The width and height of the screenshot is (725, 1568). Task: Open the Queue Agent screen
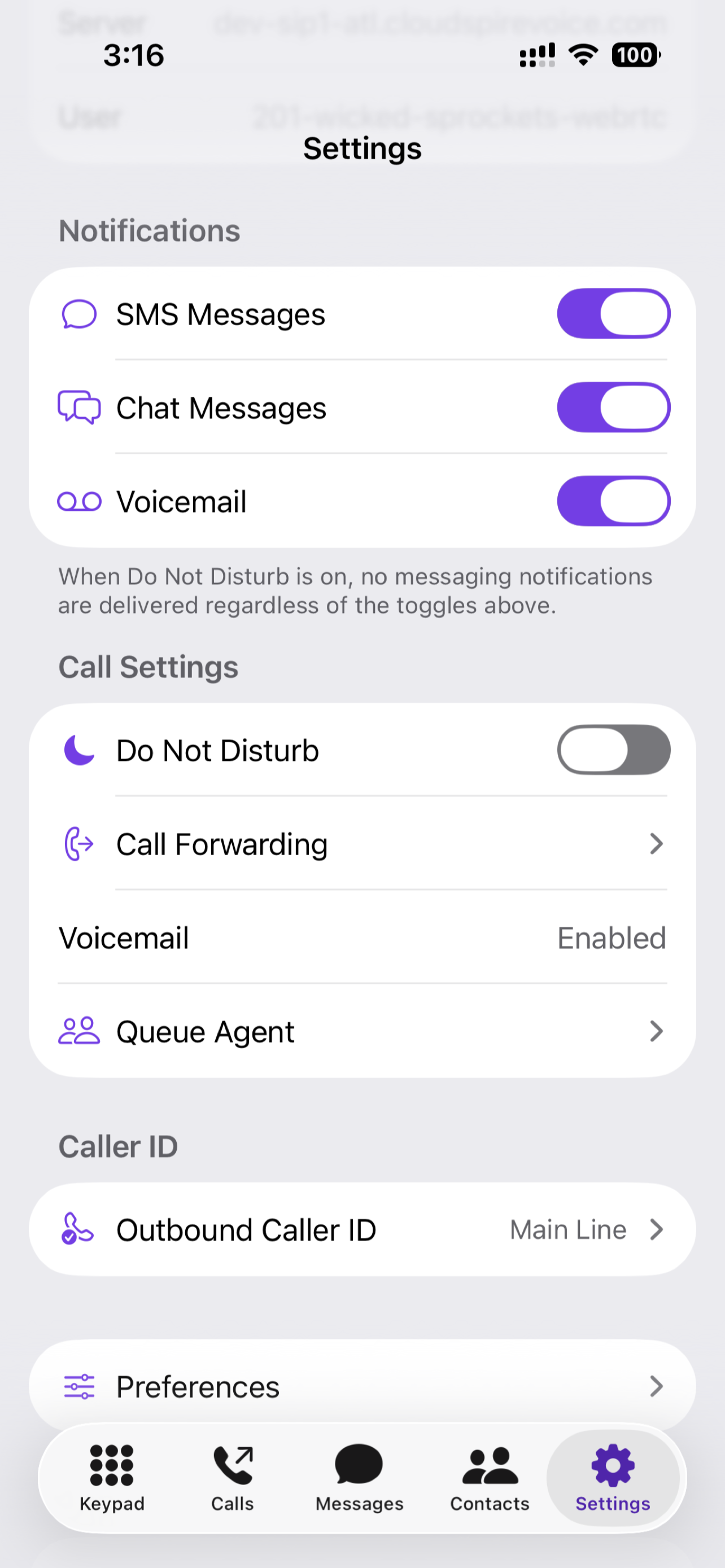(362, 1031)
